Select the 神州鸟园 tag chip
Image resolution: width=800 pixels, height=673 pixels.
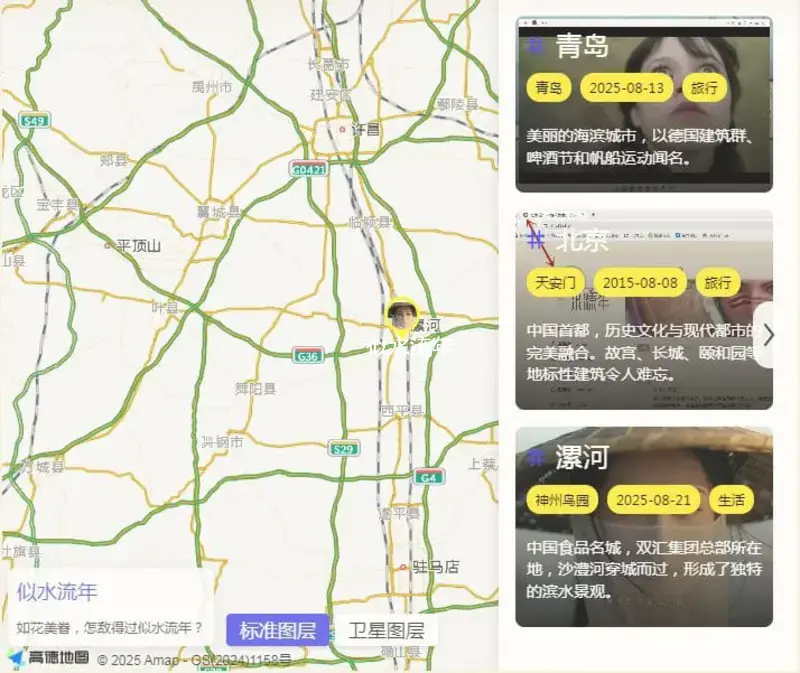pos(563,500)
